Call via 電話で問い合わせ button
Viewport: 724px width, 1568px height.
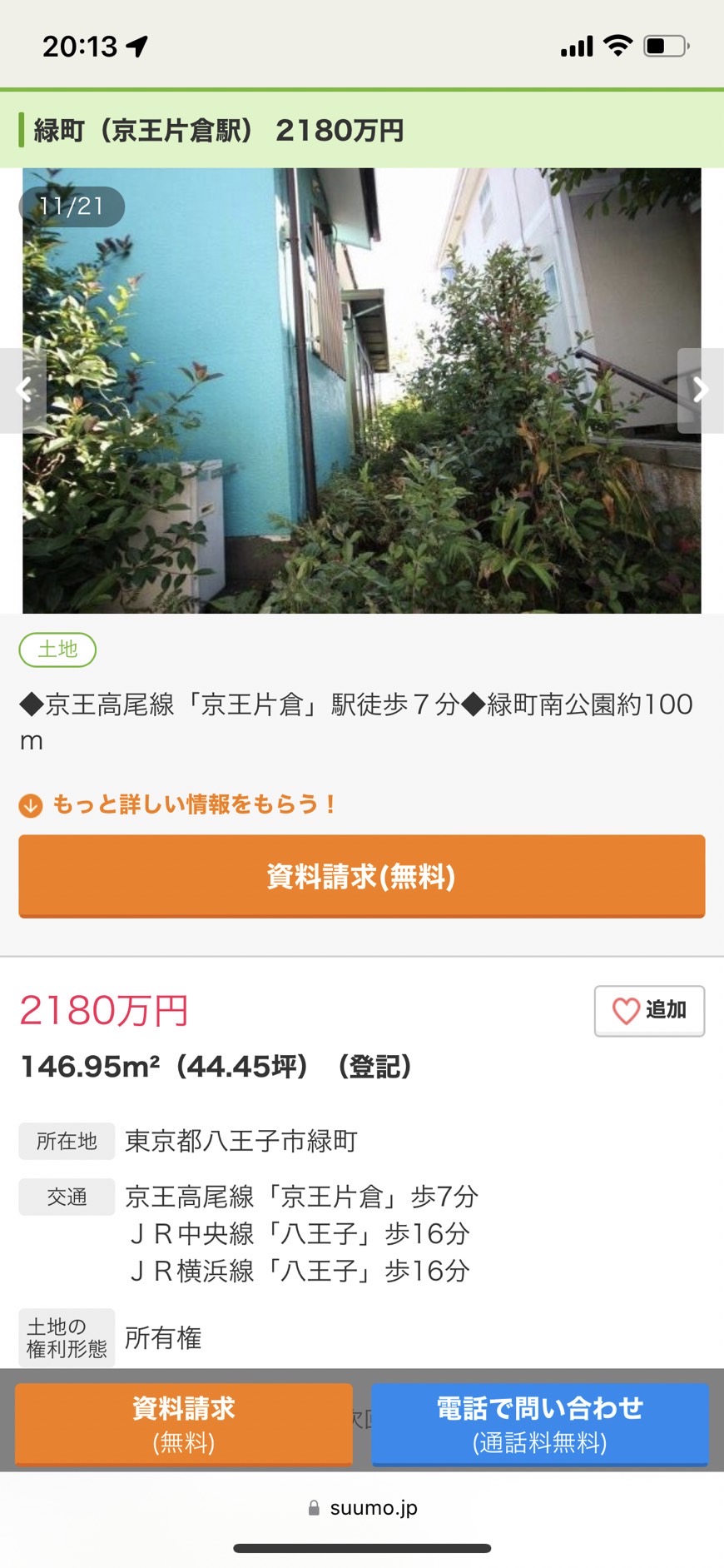(x=540, y=1424)
